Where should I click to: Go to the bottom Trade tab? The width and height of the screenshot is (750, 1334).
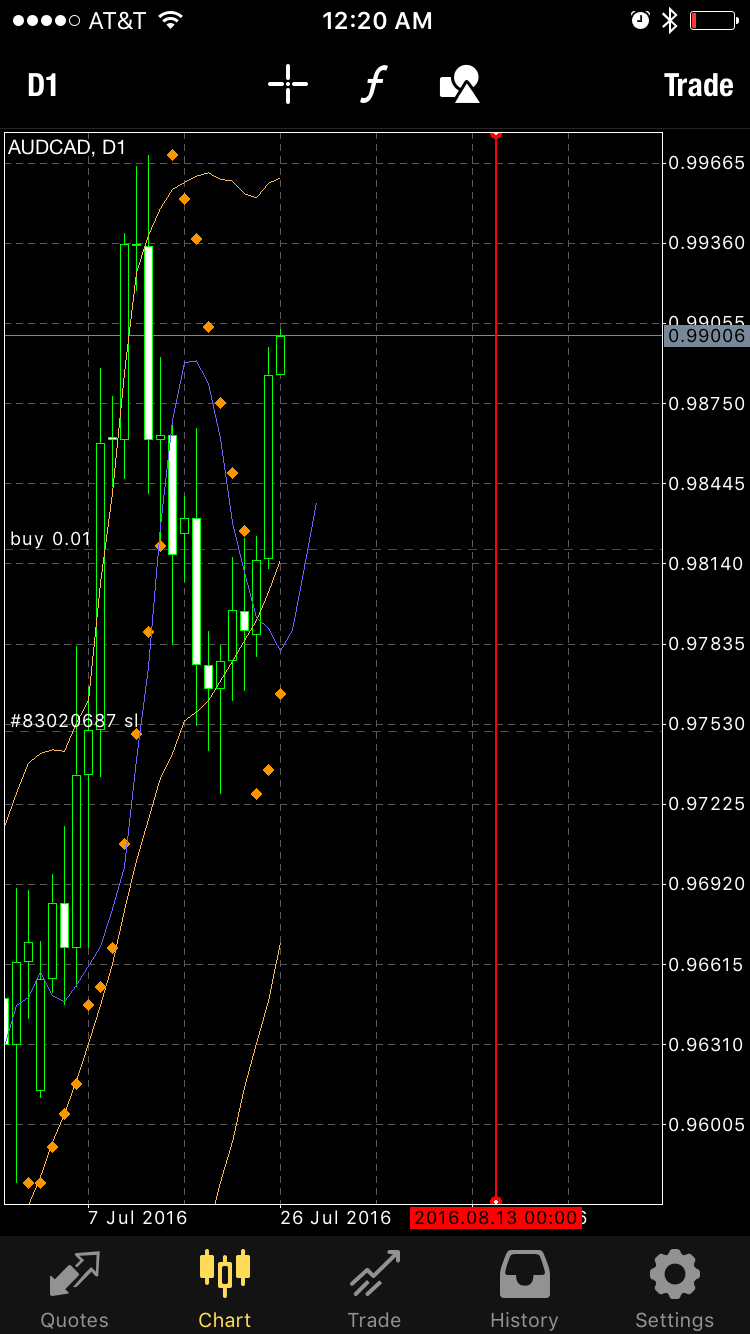click(374, 1287)
